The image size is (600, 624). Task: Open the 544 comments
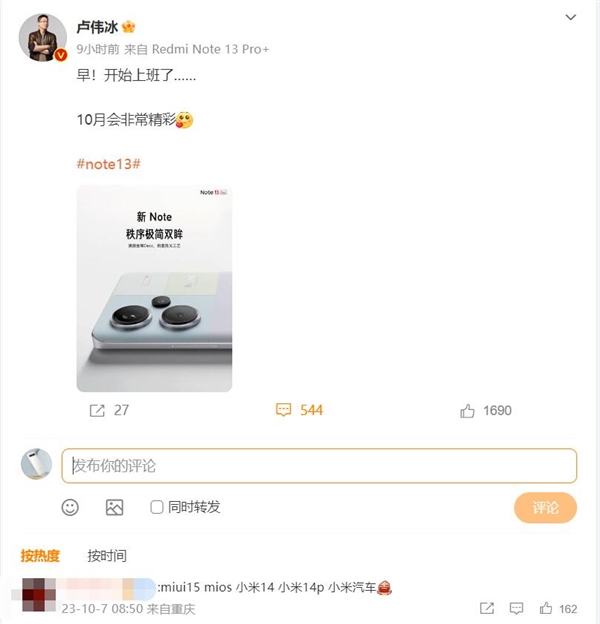coord(299,410)
